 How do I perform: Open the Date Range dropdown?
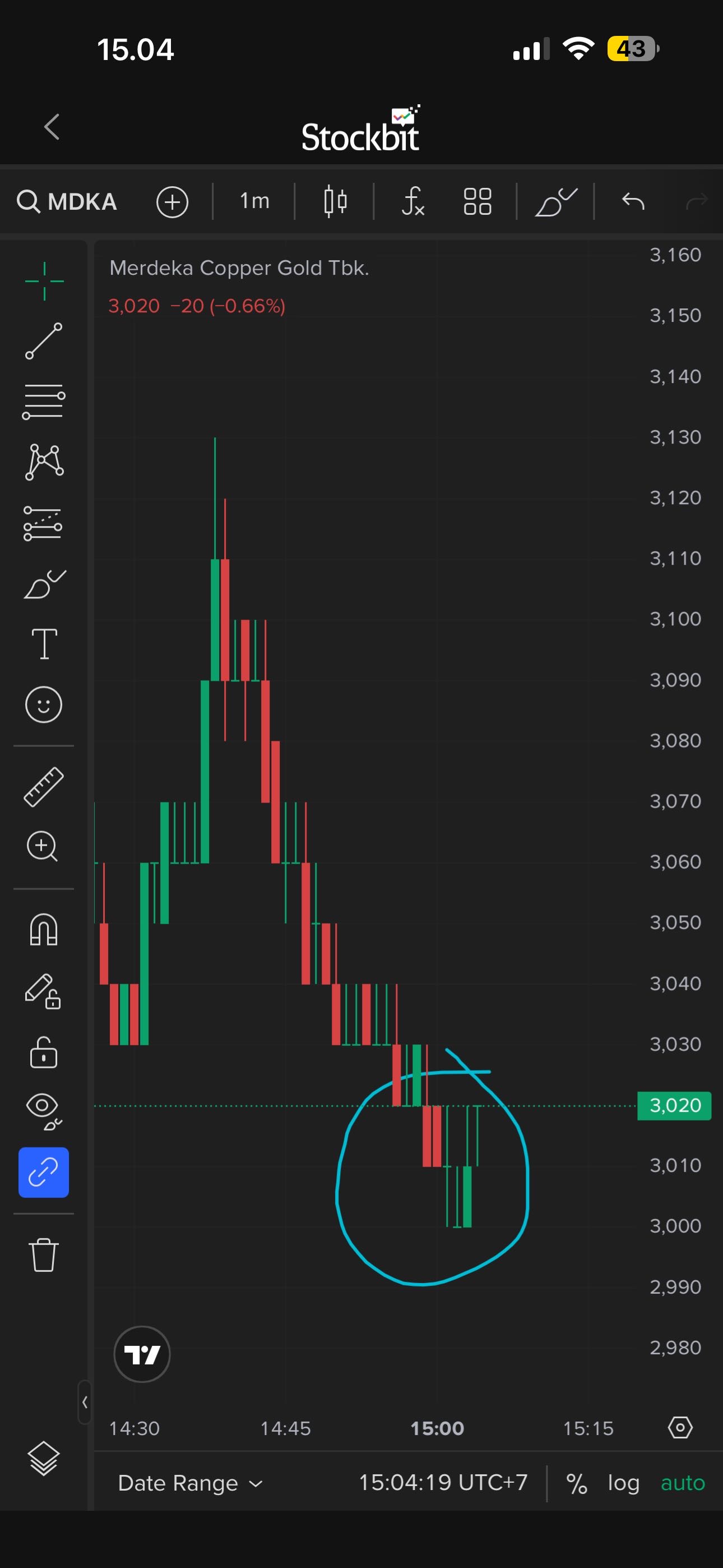[x=191, y=1483]
